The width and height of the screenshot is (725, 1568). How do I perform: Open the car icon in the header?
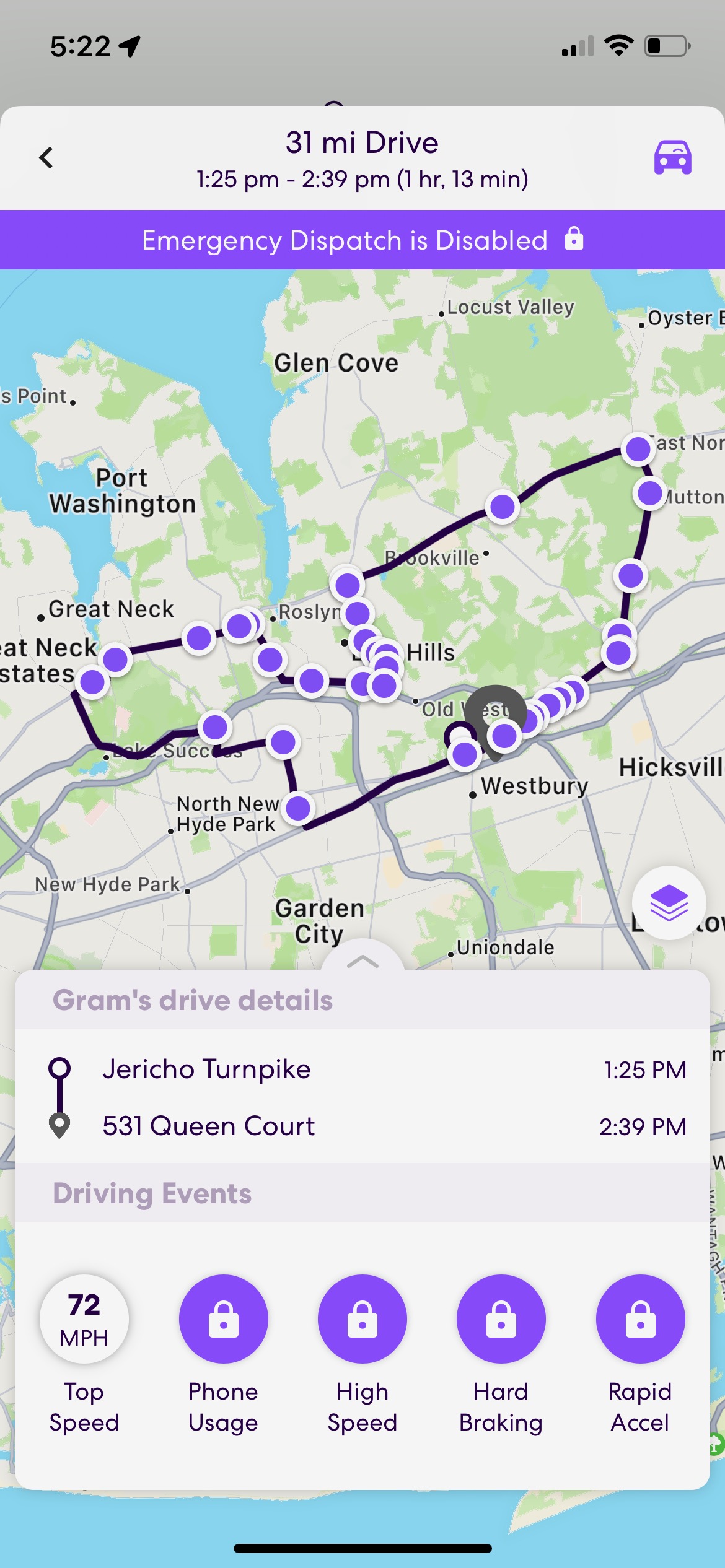[672, 158]
